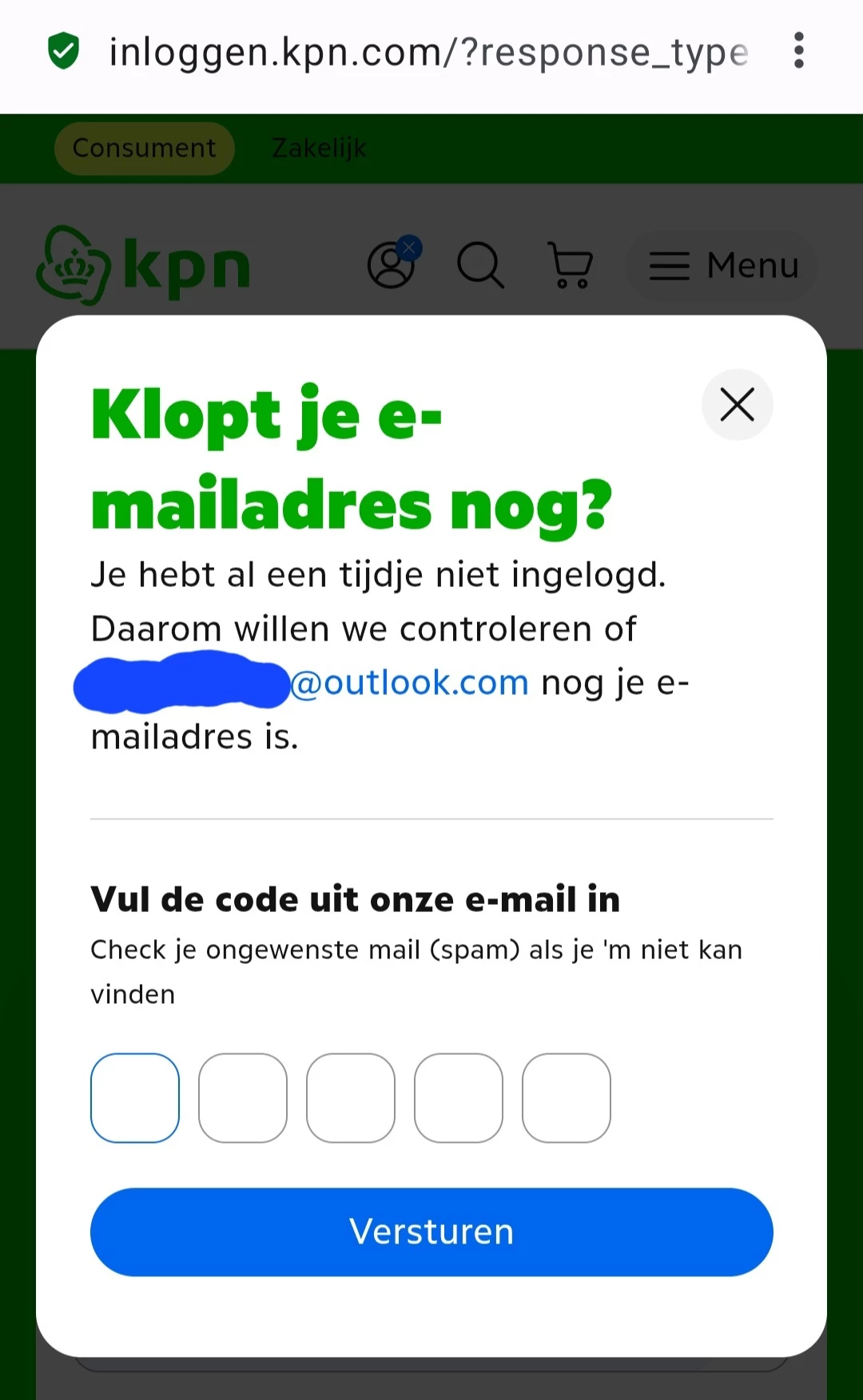This screenshot has height=1400, width=863.
Task: Tap the fifth code digit box
Action: [567, 1098]
